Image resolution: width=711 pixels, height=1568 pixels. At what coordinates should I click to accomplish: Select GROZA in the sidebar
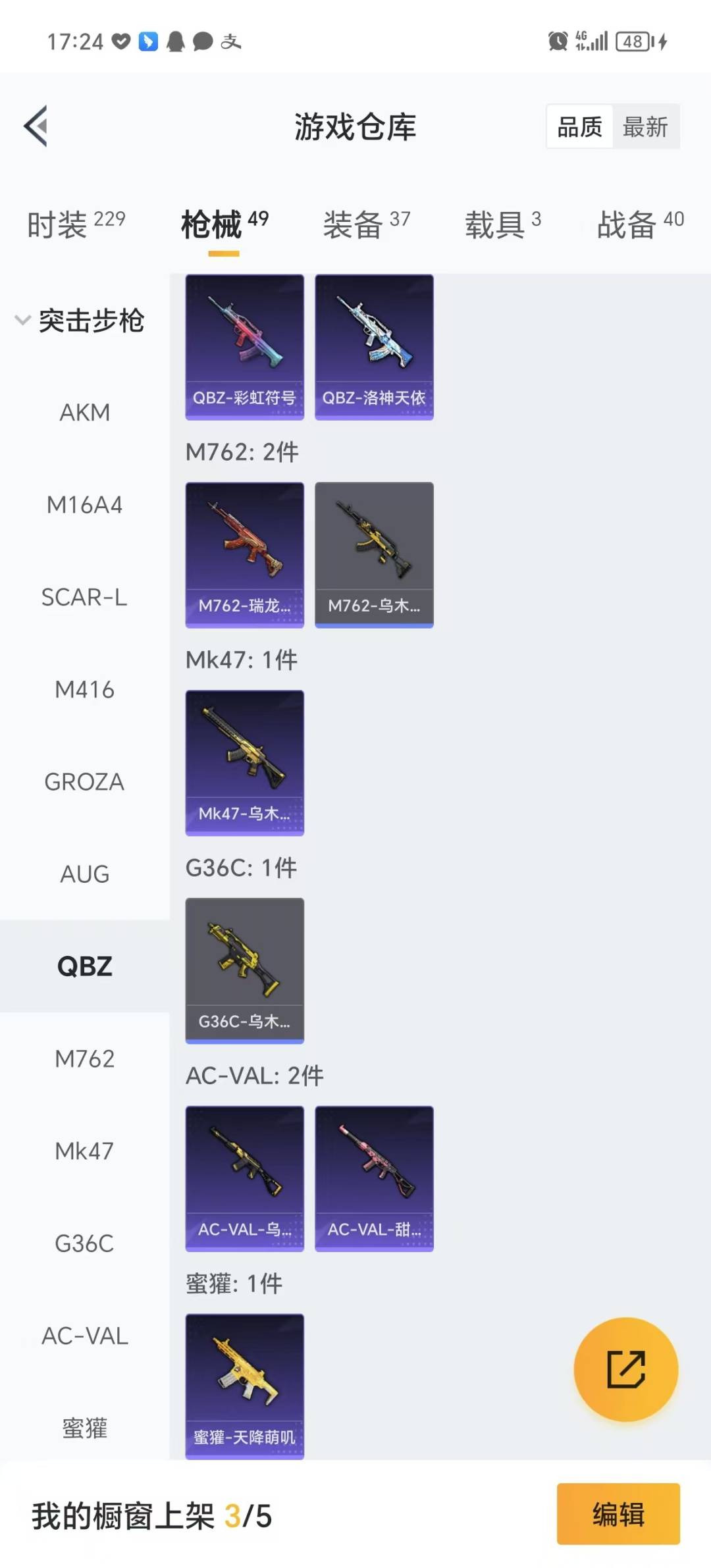coord(85,782)
